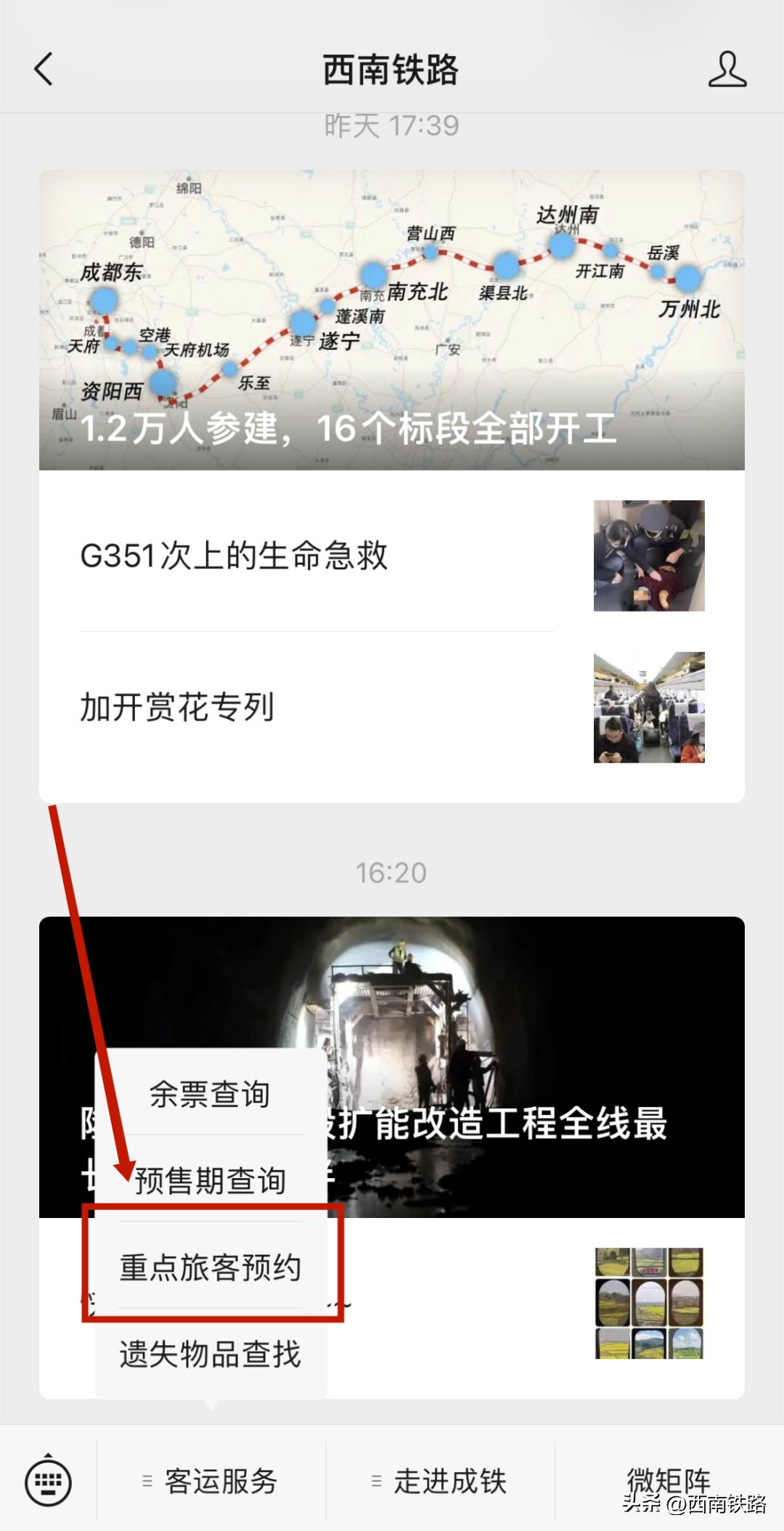
Task: Open the keyboard input icon bottom left
Action: [49, 1482]
